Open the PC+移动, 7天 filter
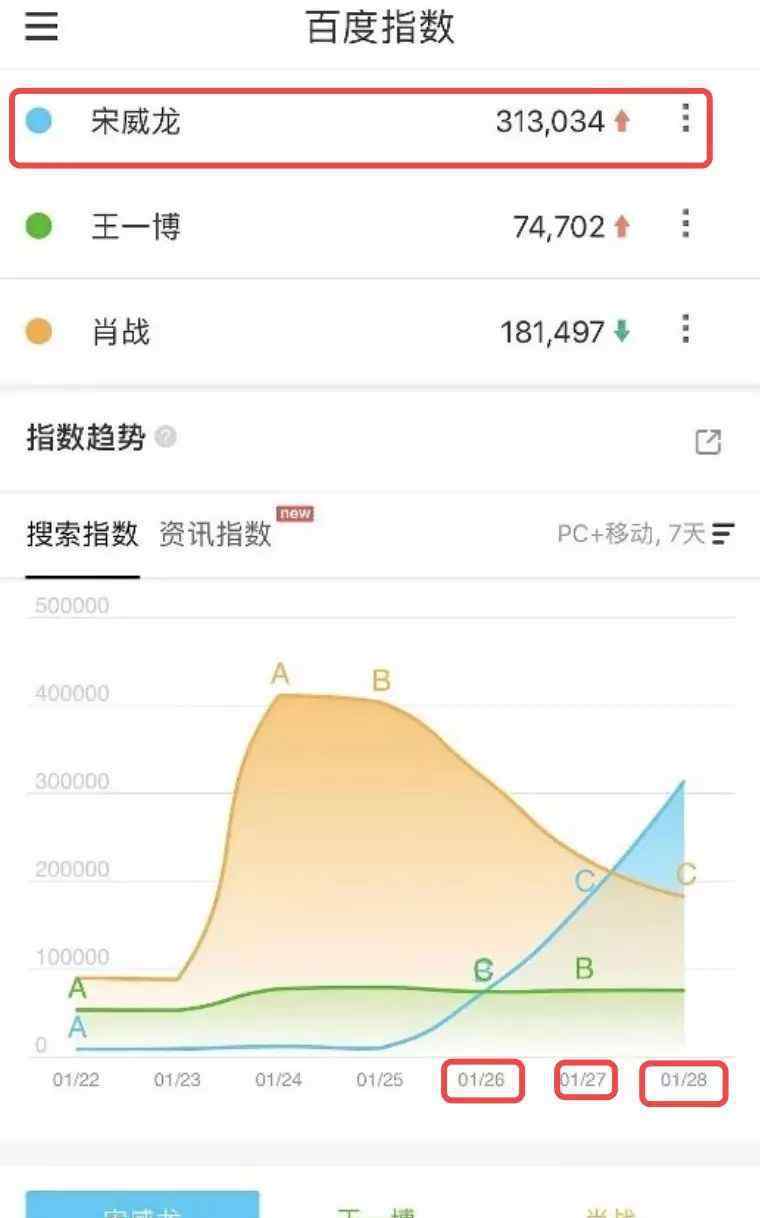This screenshot has width=760, height=1218. (646, 534)
